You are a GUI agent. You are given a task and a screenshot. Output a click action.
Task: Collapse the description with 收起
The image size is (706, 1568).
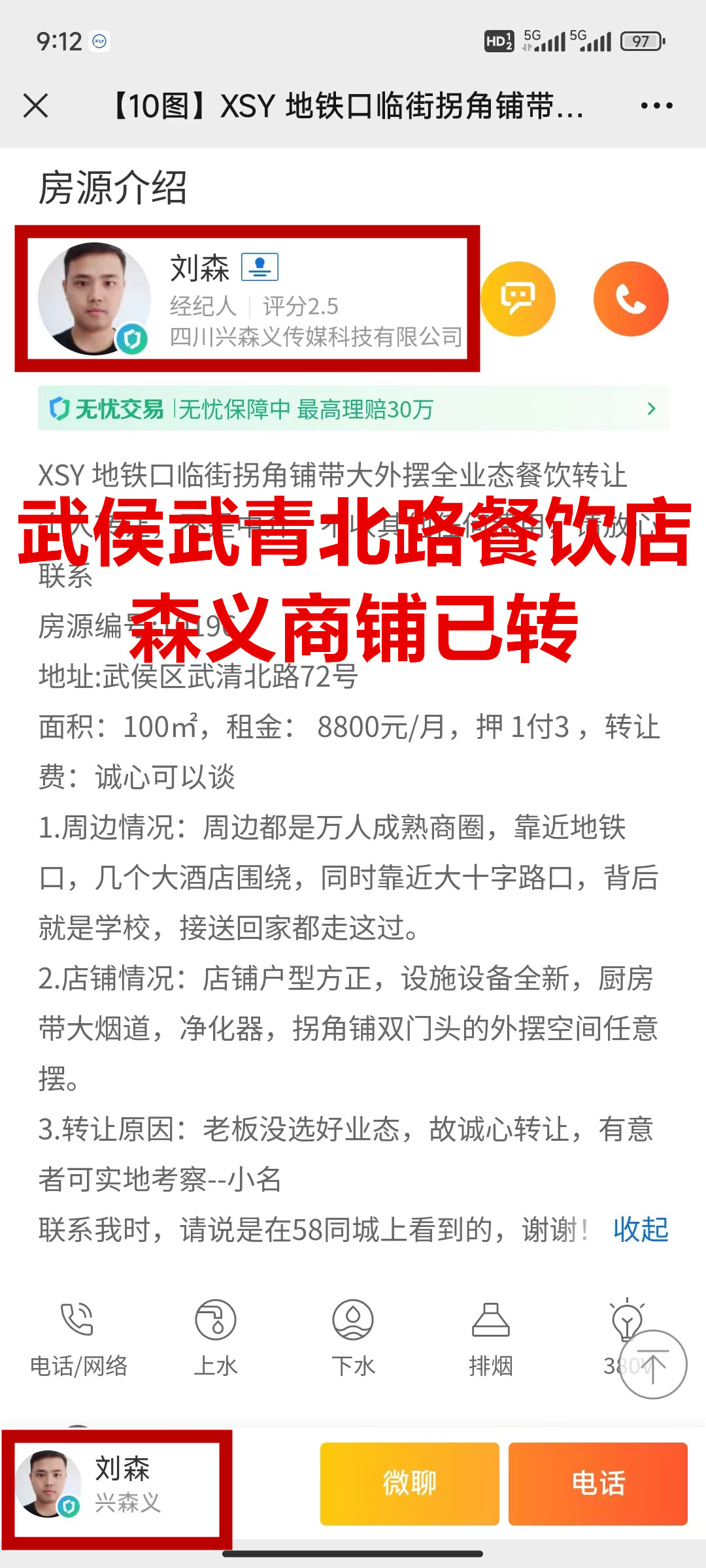640,1230
